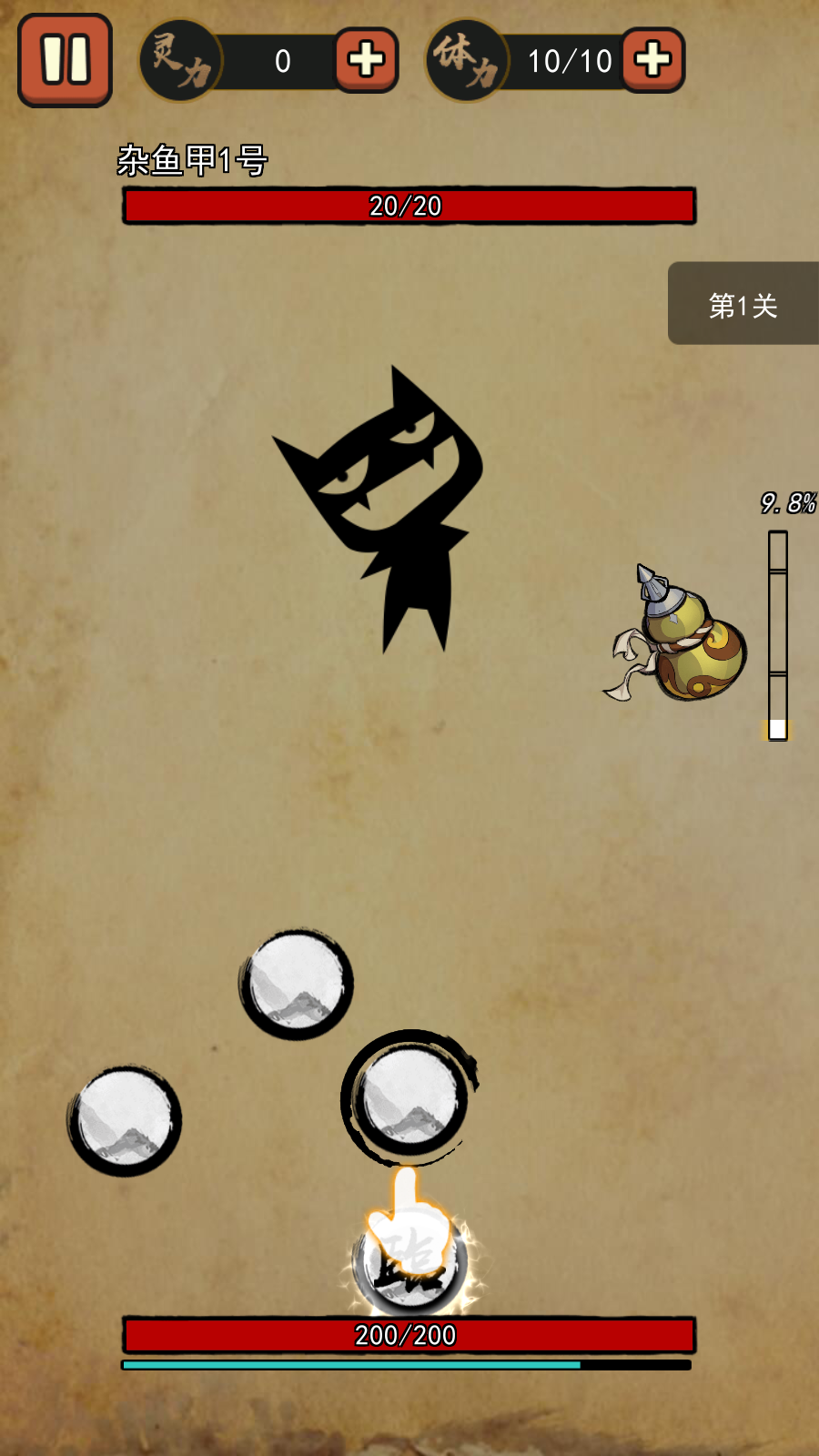Add more 灵力 with the plus button
819x1456 pixels.
(366, 60)
